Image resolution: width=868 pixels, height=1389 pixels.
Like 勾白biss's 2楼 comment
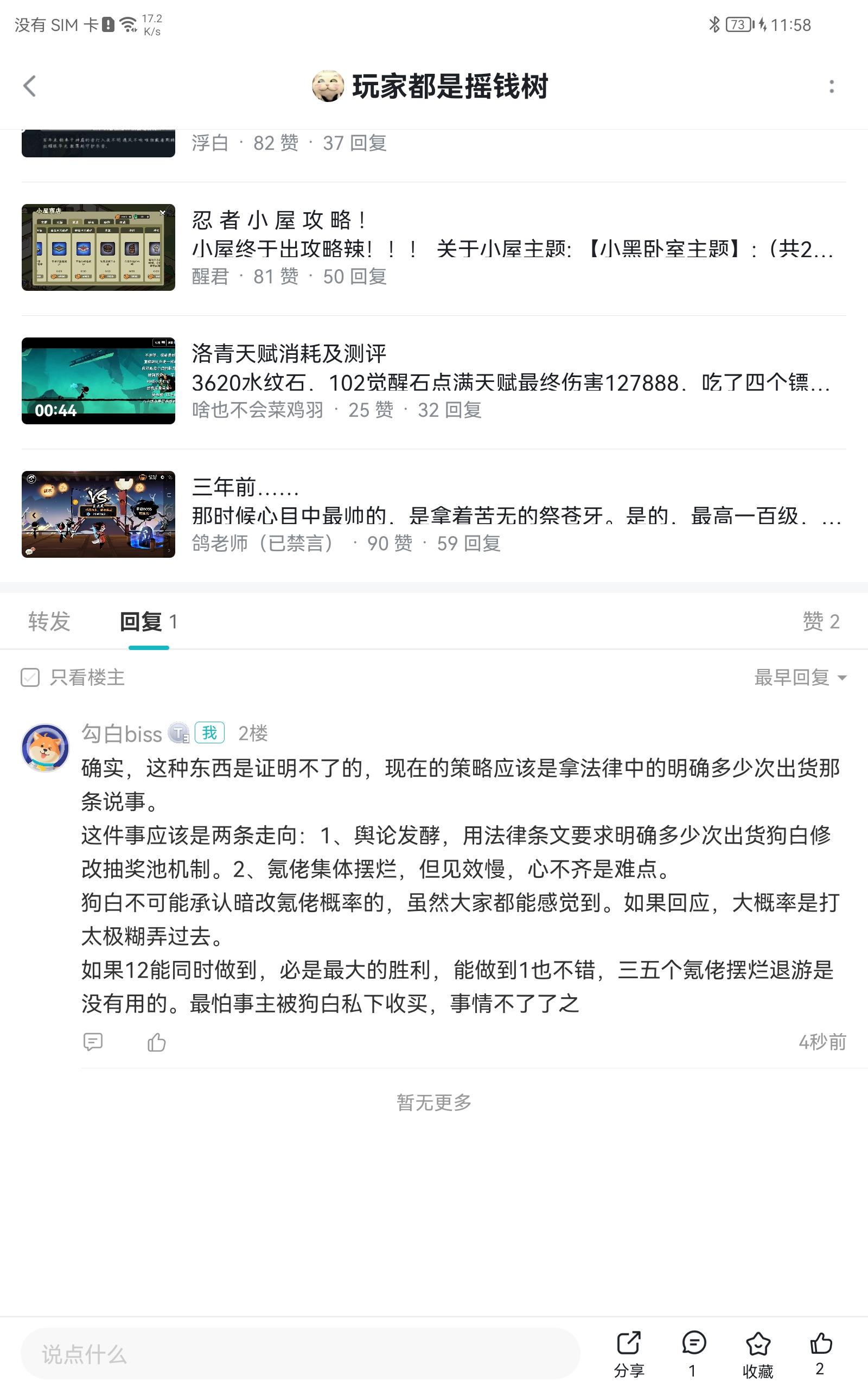156,1041
